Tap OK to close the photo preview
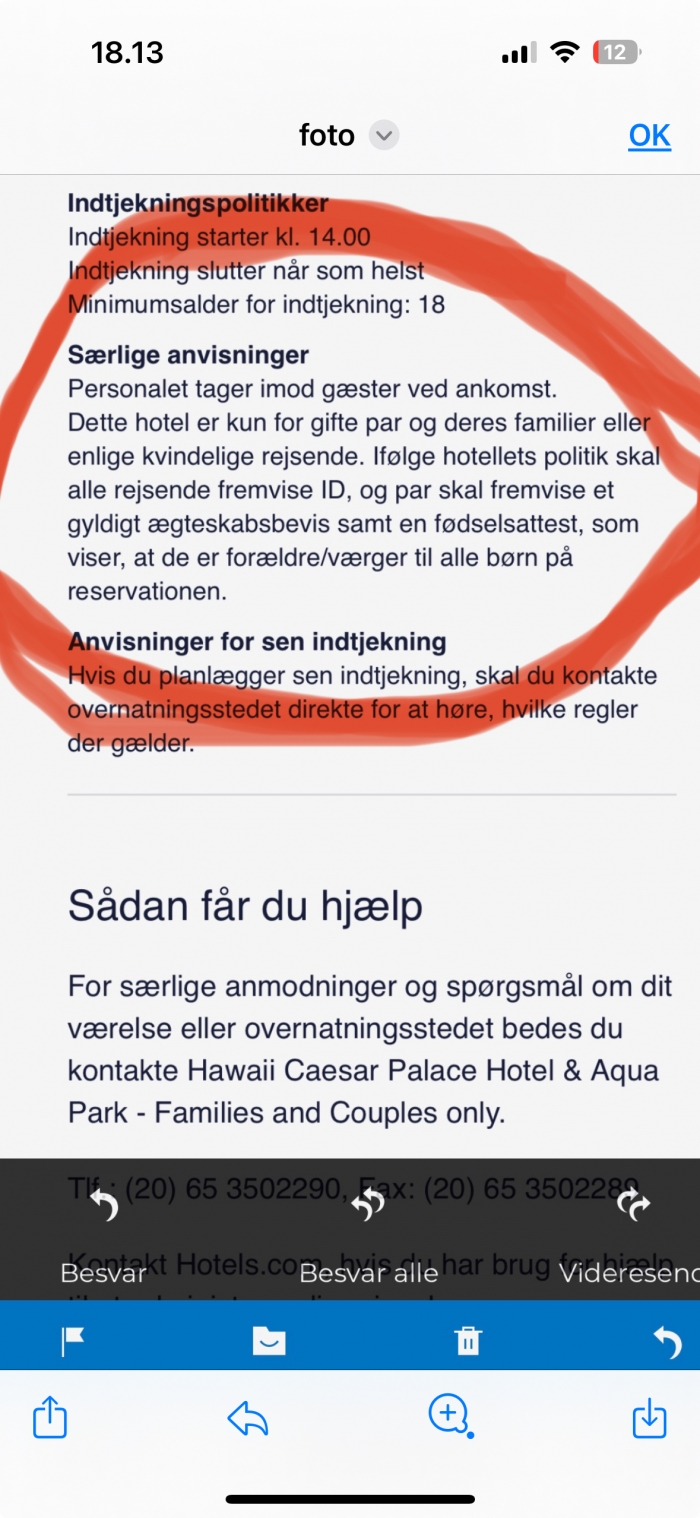The width and height of the screenshot is (700, 1518). point(649,136)
